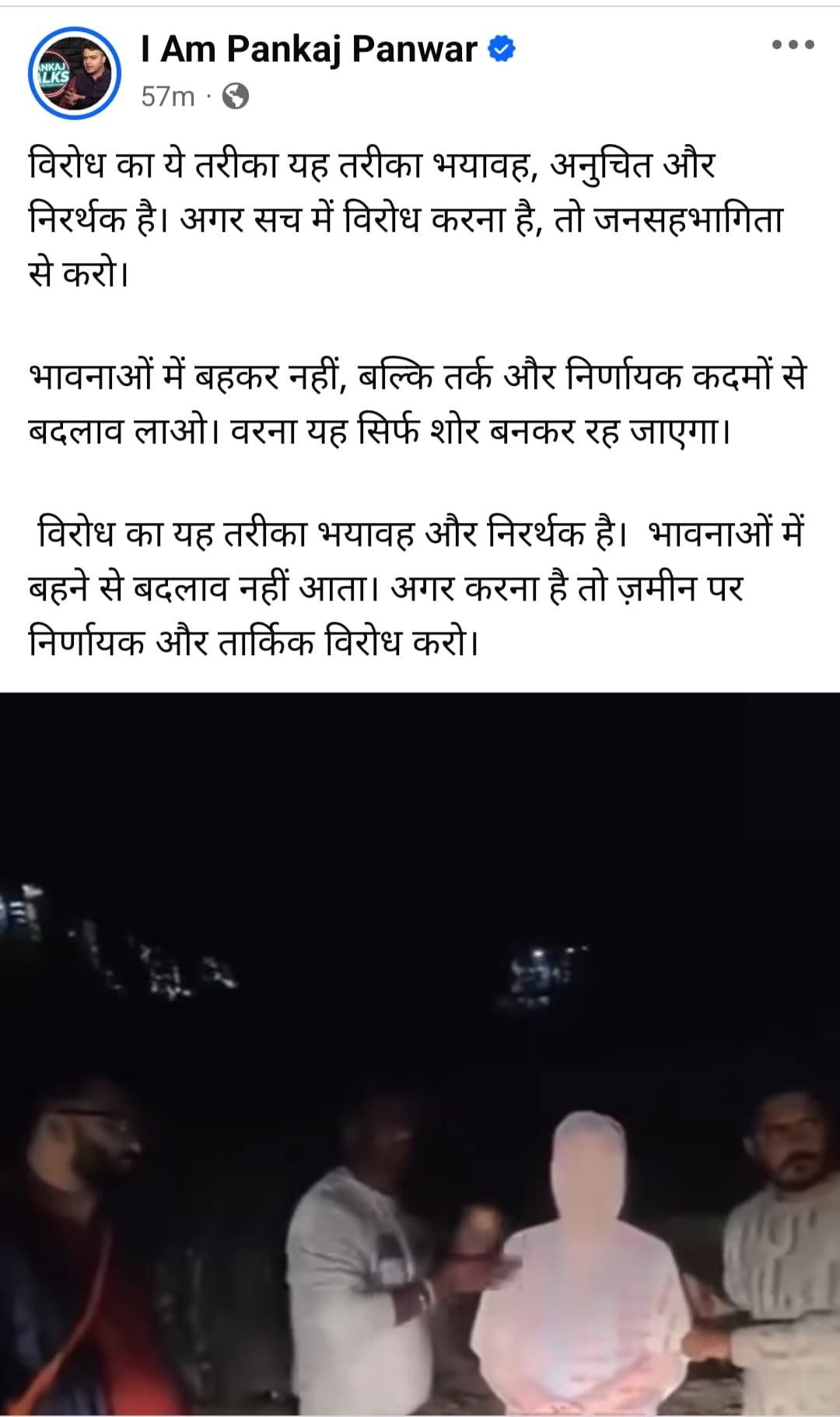
Task: Open Pankaj Panwar's profile picture
Action: [75, 73]
